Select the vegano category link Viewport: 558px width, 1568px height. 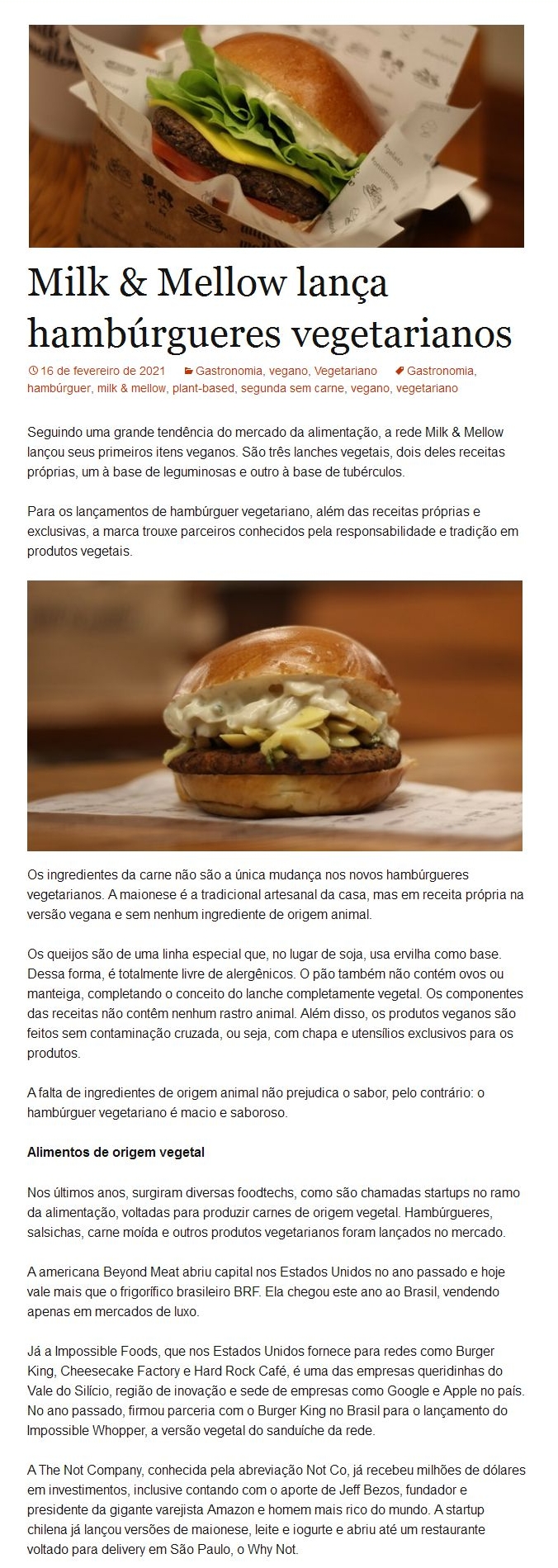tap(287, 371)
